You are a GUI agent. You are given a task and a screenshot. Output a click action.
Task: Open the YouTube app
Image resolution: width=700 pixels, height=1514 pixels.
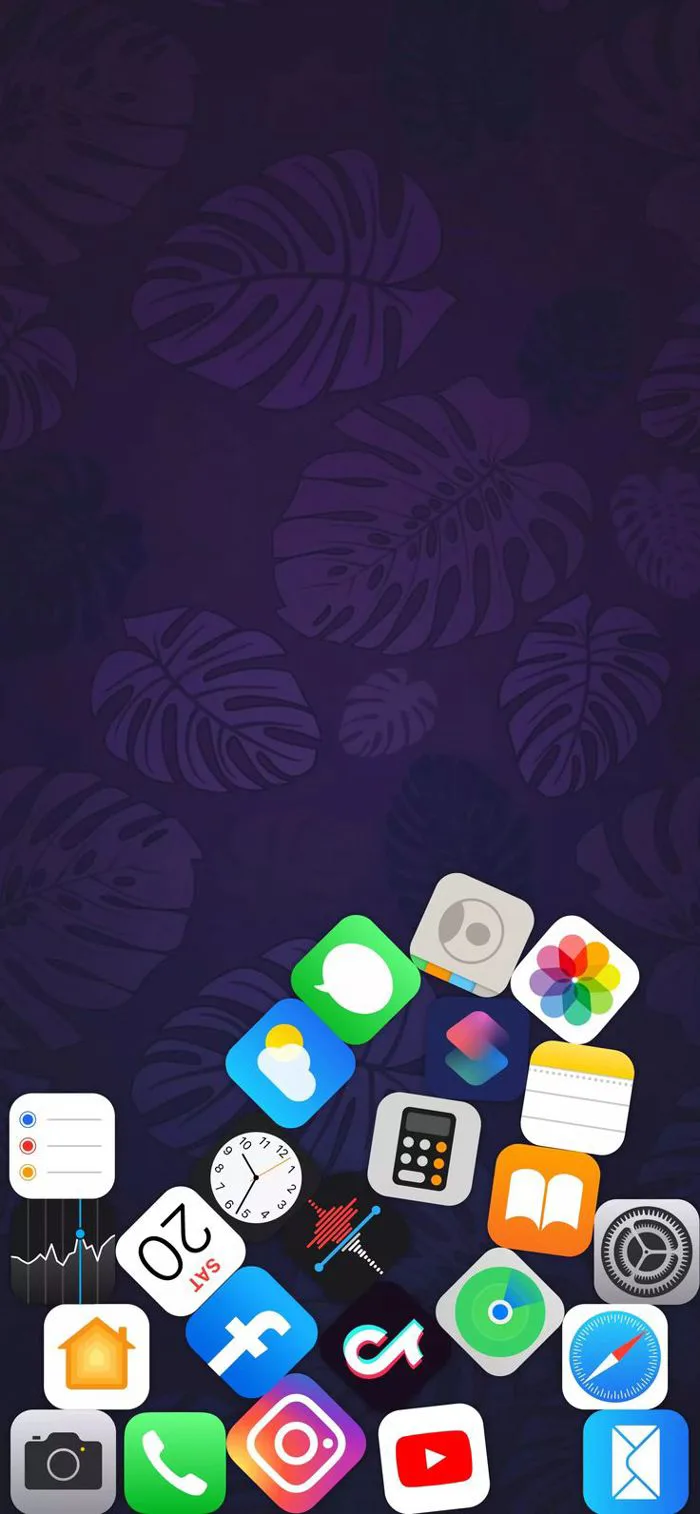click(434, 1459)
